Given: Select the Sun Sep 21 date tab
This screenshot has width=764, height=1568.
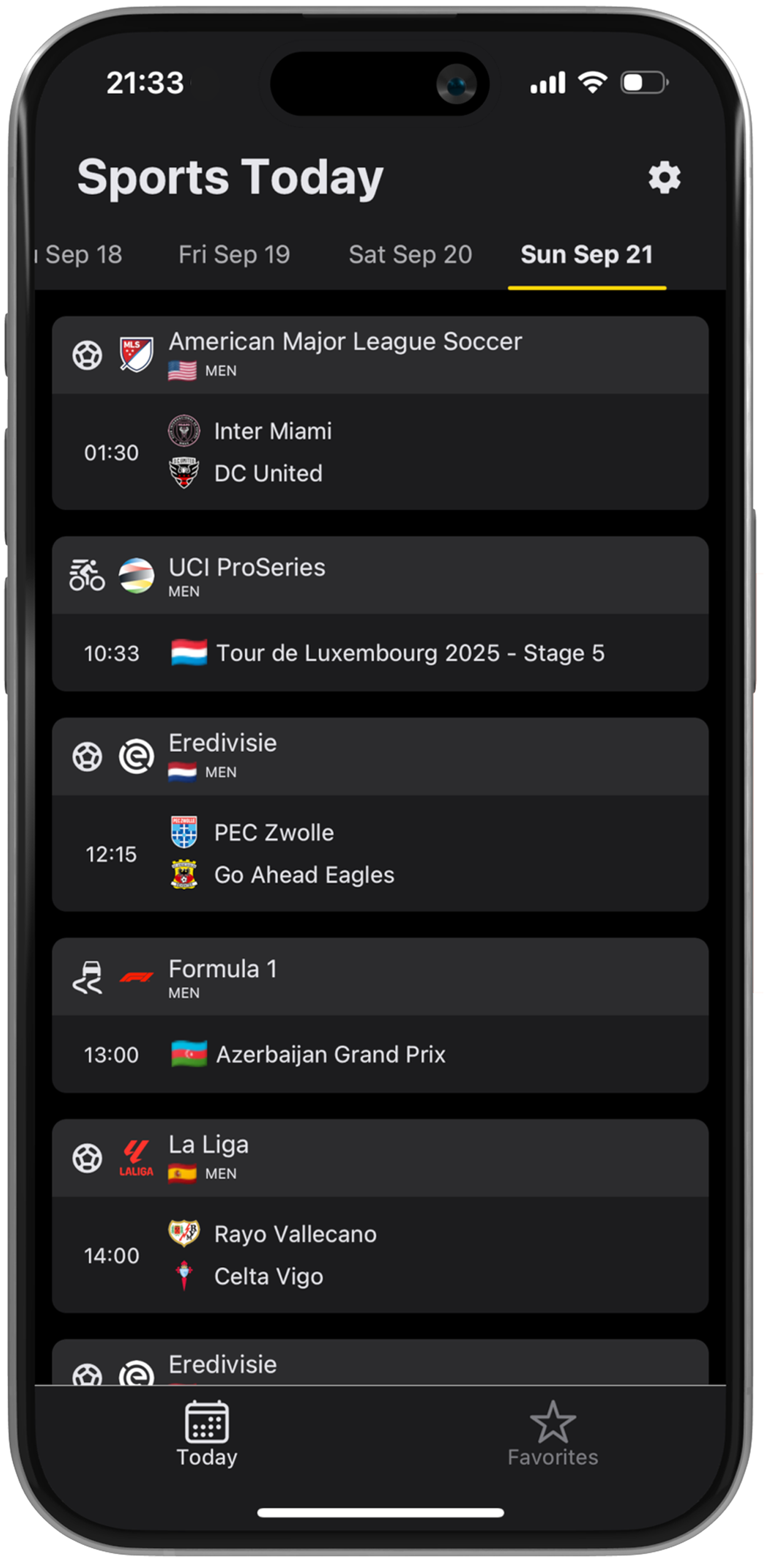Looking at the screenshot, I should tap(587, 255).
